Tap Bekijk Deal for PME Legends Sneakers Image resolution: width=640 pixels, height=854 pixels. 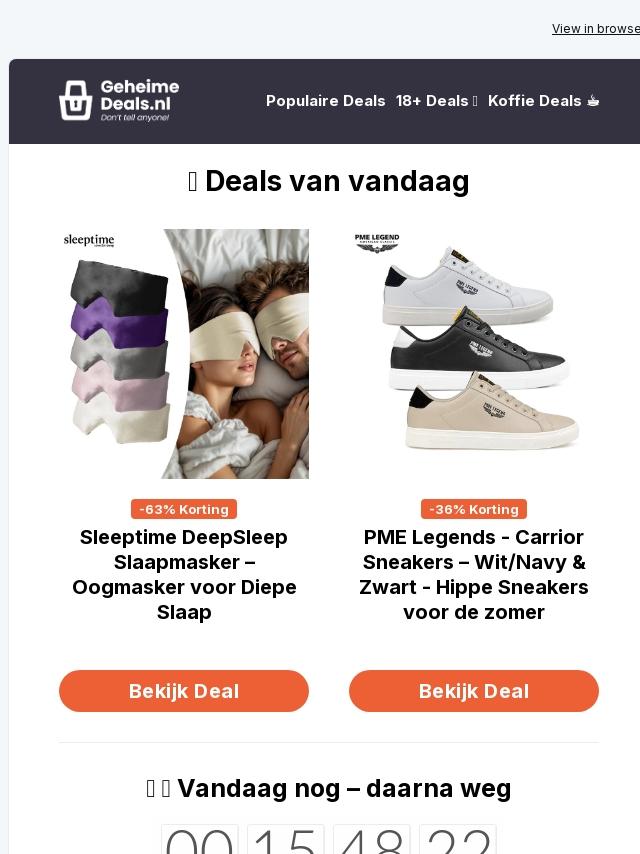click(x=474, y=691)
